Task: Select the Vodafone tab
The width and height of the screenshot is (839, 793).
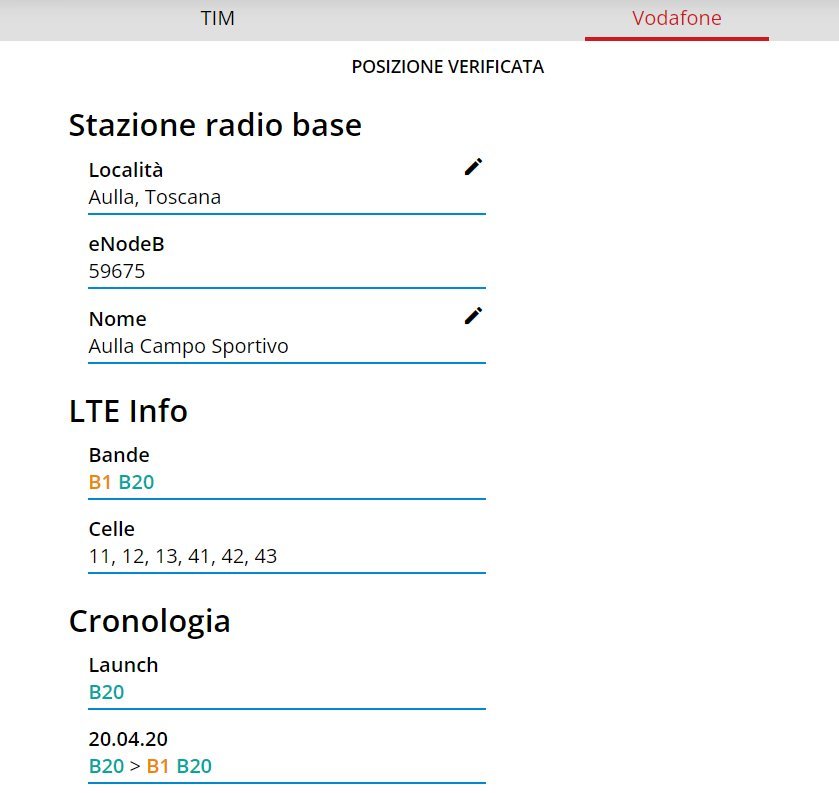Action: point(676,18)
